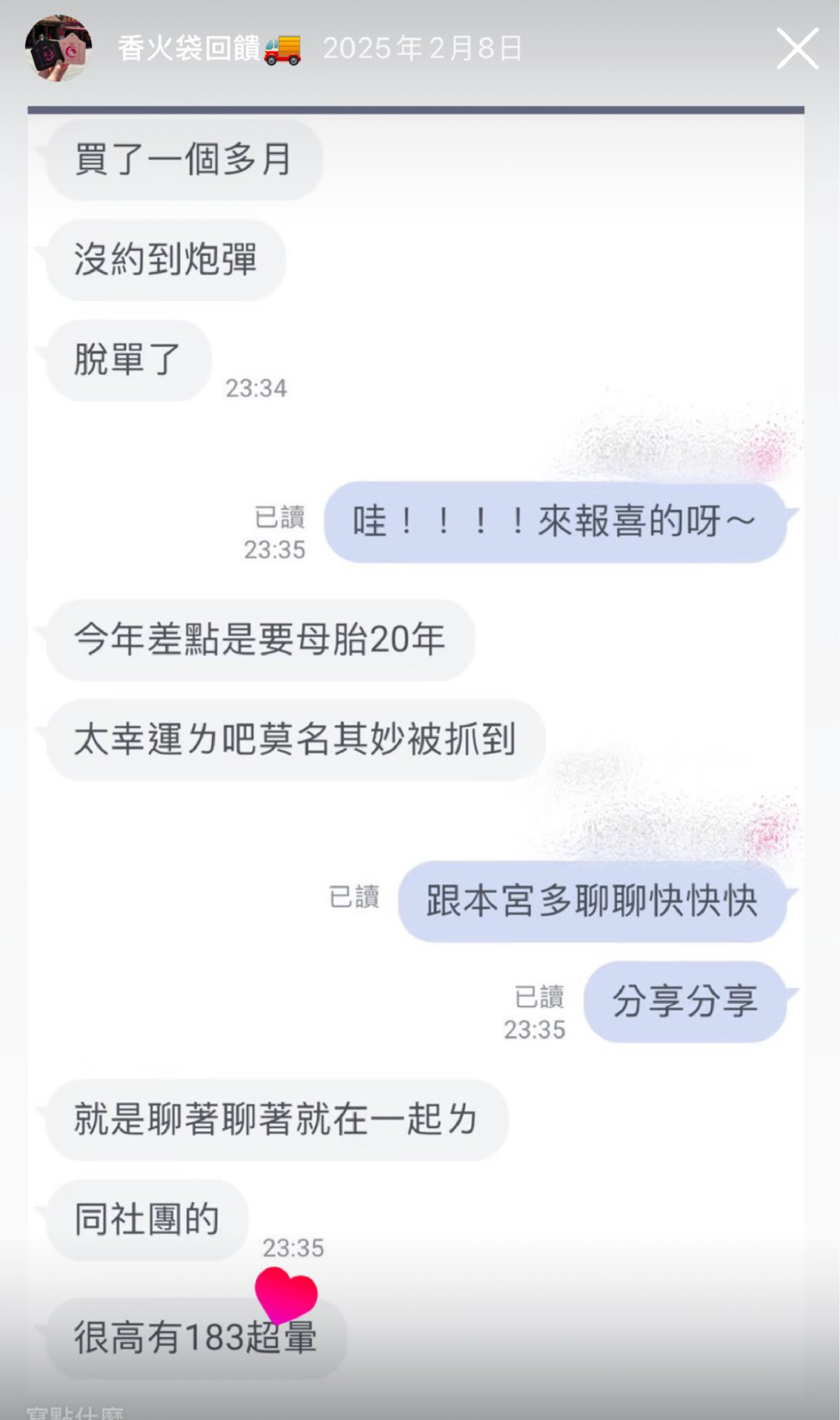Open the 香火袋回饋 highlight profile avatar
840x1420 pixels.
[58, 48]
